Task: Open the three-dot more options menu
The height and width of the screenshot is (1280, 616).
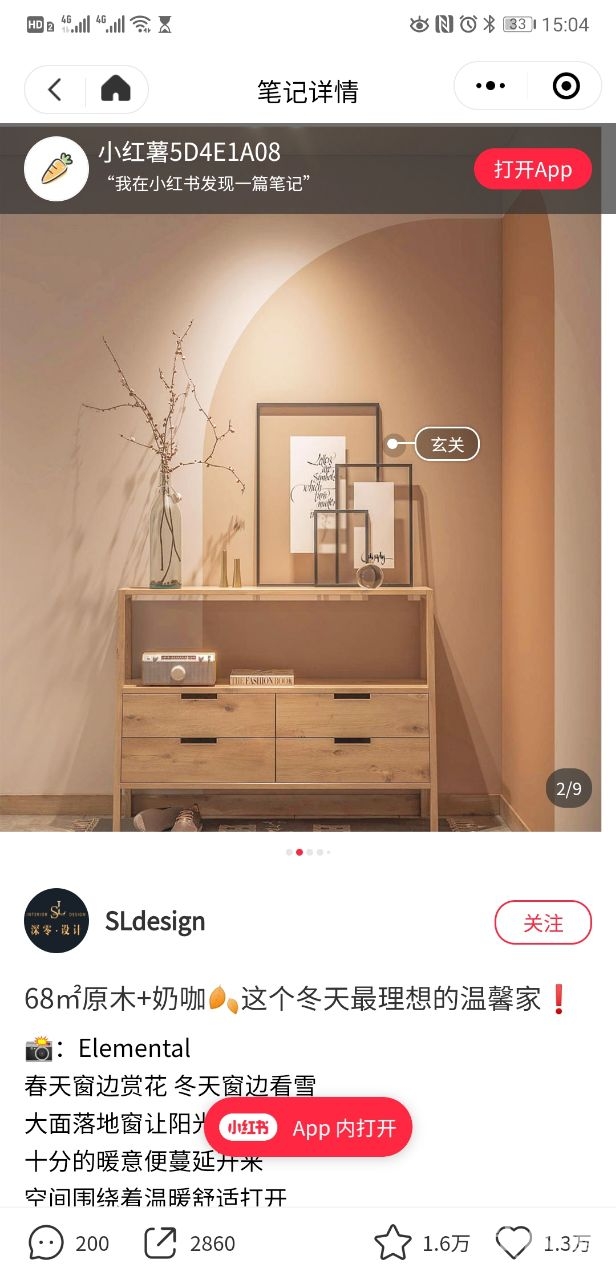Action: coord(490,87)
